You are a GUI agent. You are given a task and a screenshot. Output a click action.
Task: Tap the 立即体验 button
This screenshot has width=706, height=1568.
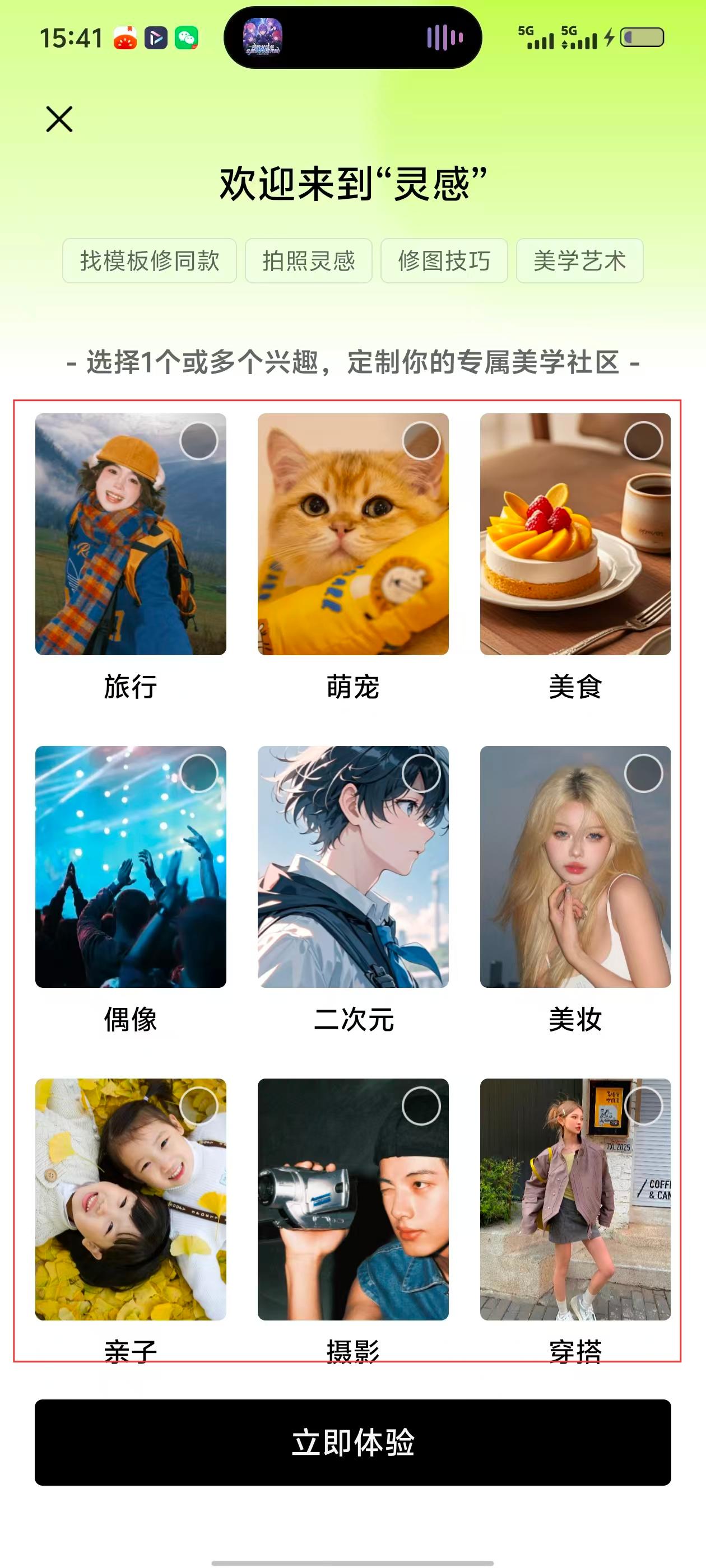tap(352, 1442)
